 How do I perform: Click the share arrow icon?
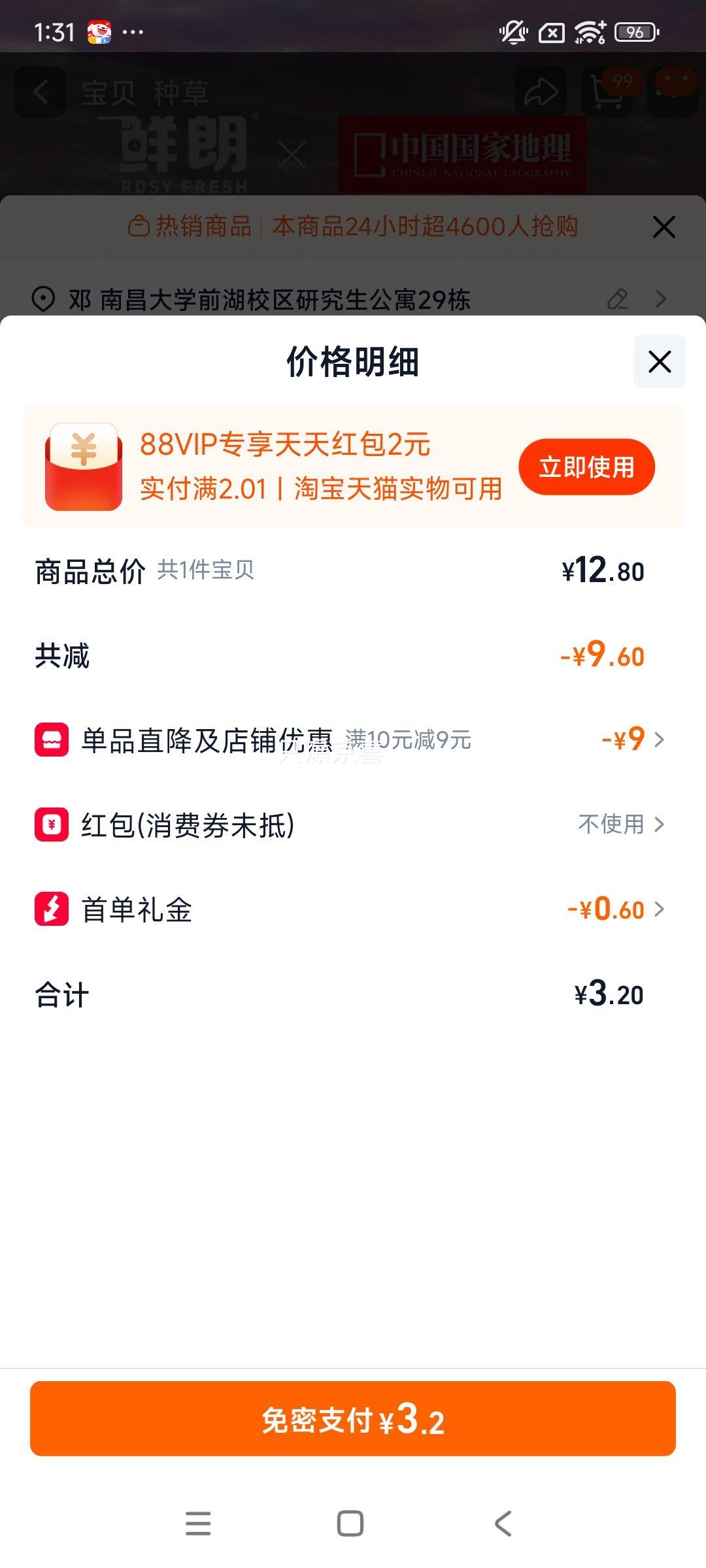(x=541, y=91)
